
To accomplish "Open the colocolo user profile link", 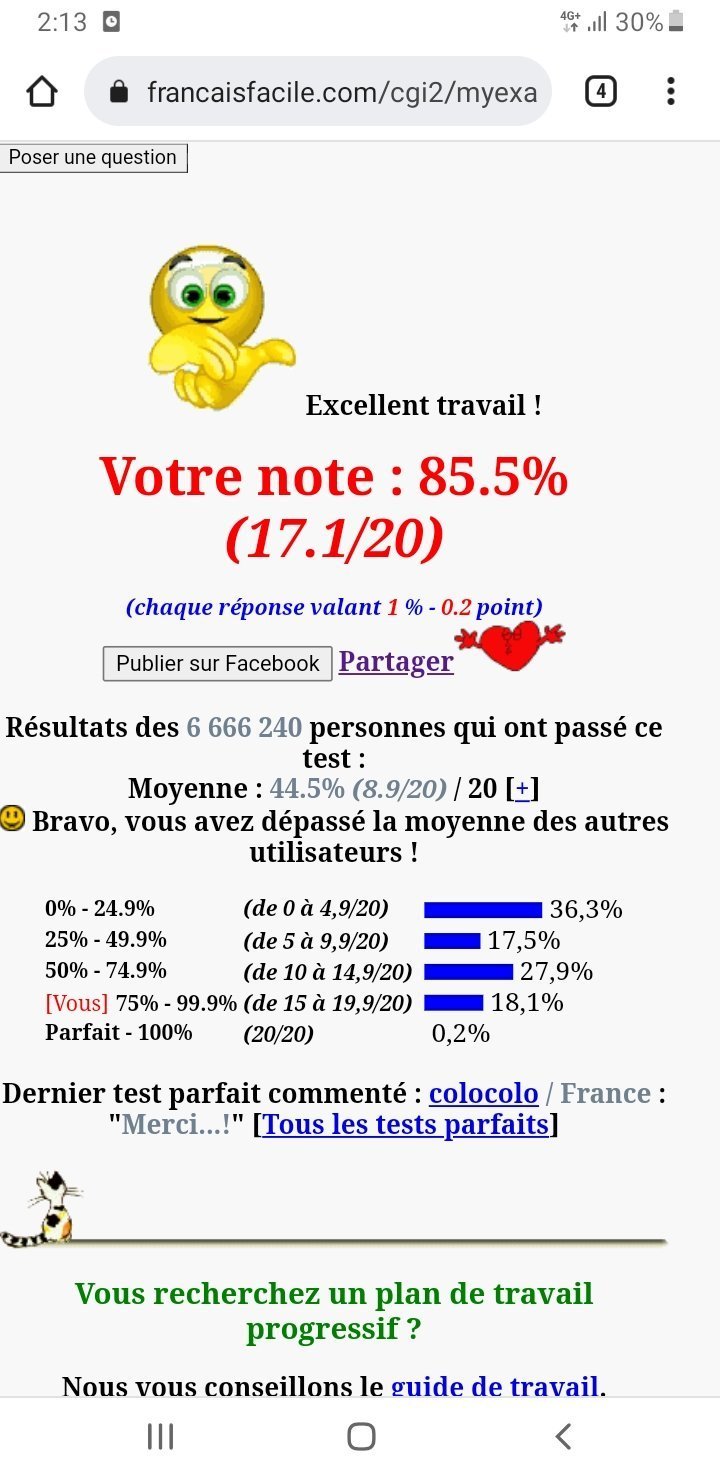I will tap(484, 1093).
